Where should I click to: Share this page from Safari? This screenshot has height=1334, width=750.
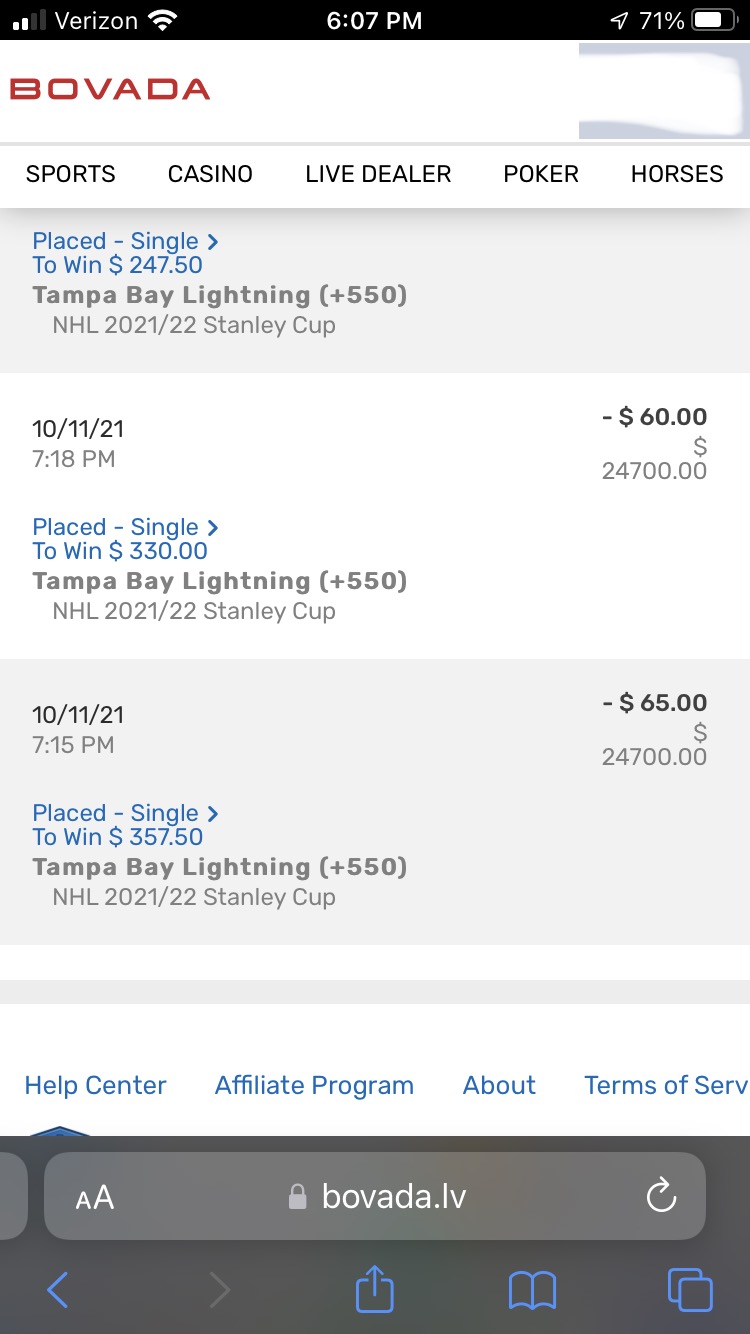[x=375, y=1288]
